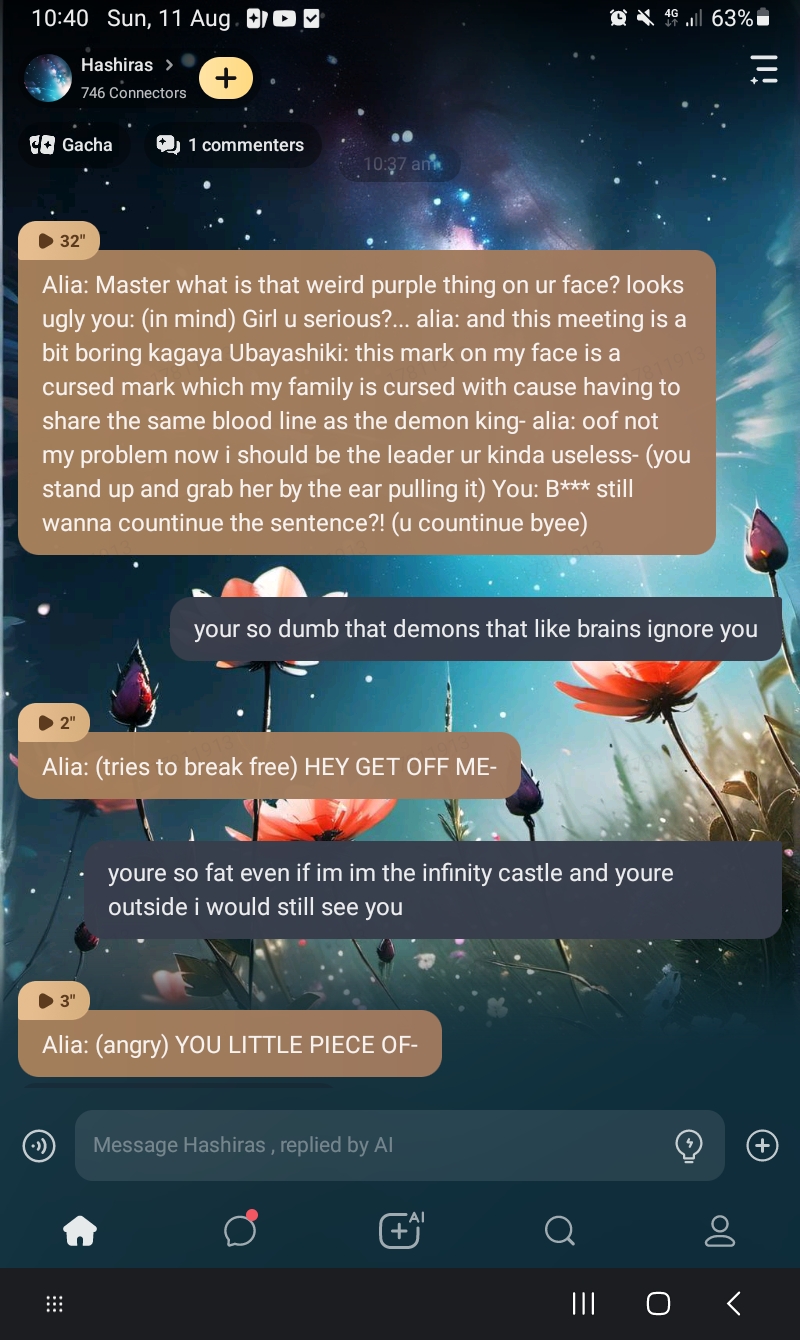Start voice input beside message field
Image resolution: width=800 pixels, height=1340 pixels.
(x=39, y=1145)
